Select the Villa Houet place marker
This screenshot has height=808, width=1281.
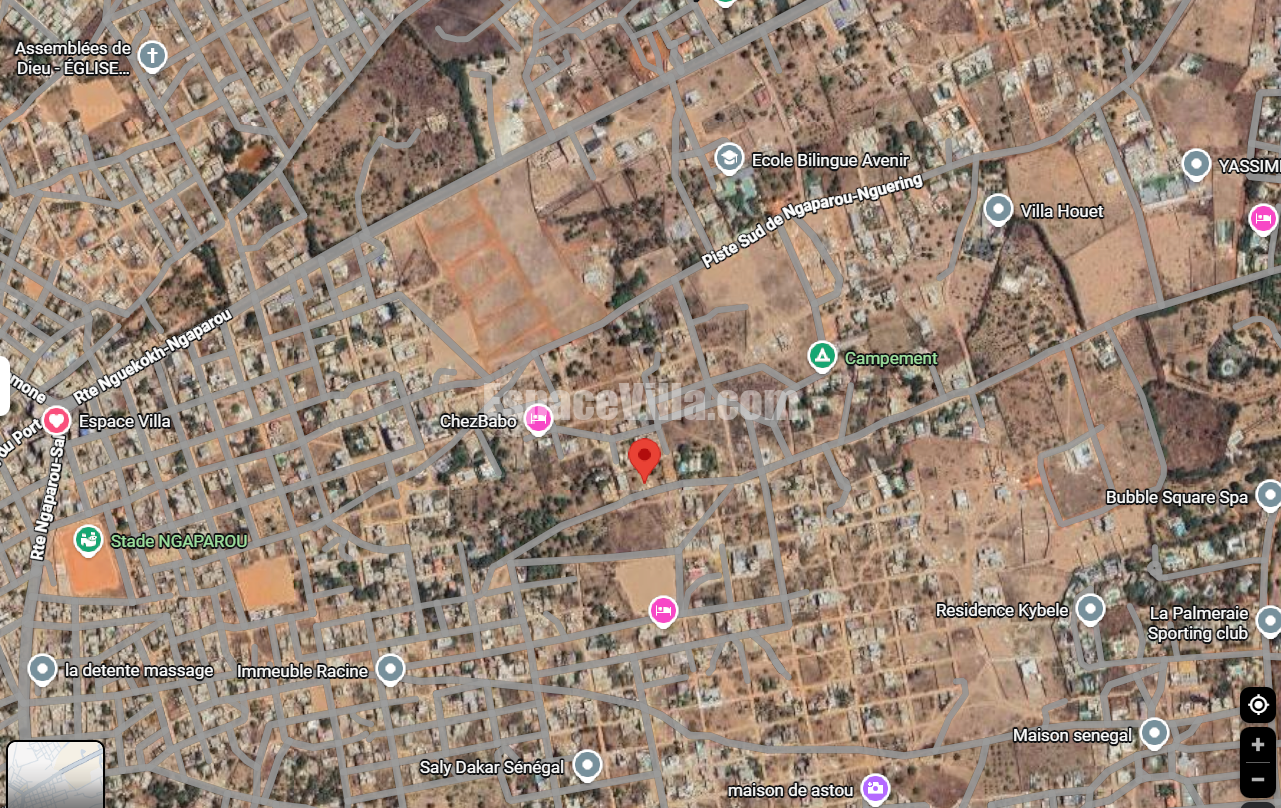pos(998,209)
